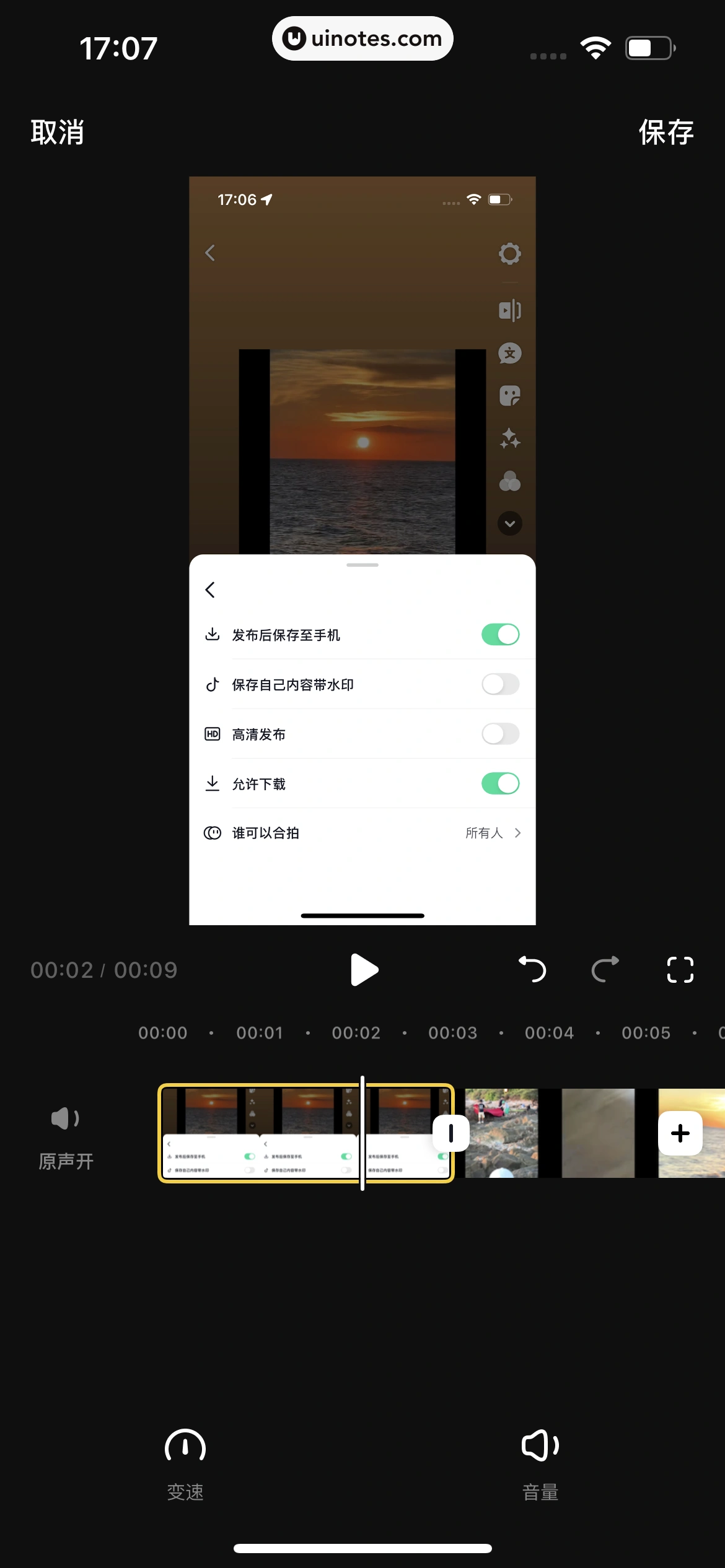Expand 谁可以合拍 options via chevron

point(518,833)
